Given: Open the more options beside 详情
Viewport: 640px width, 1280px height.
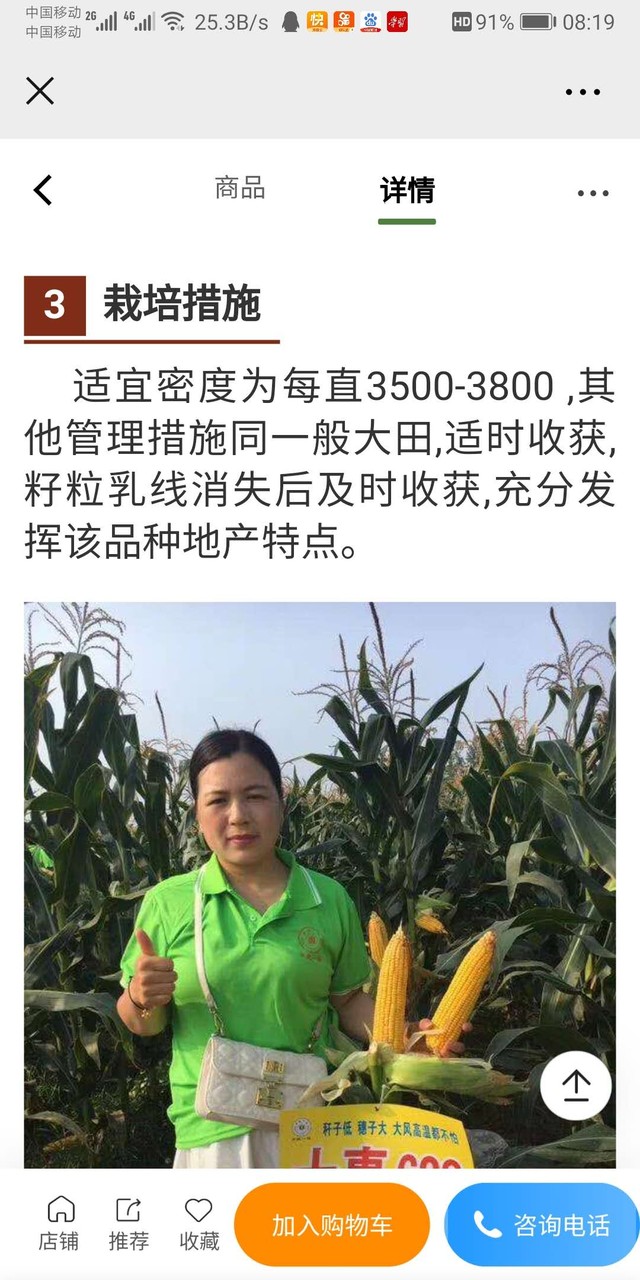Looking at the screenshot, I should (x=592, y=193).
